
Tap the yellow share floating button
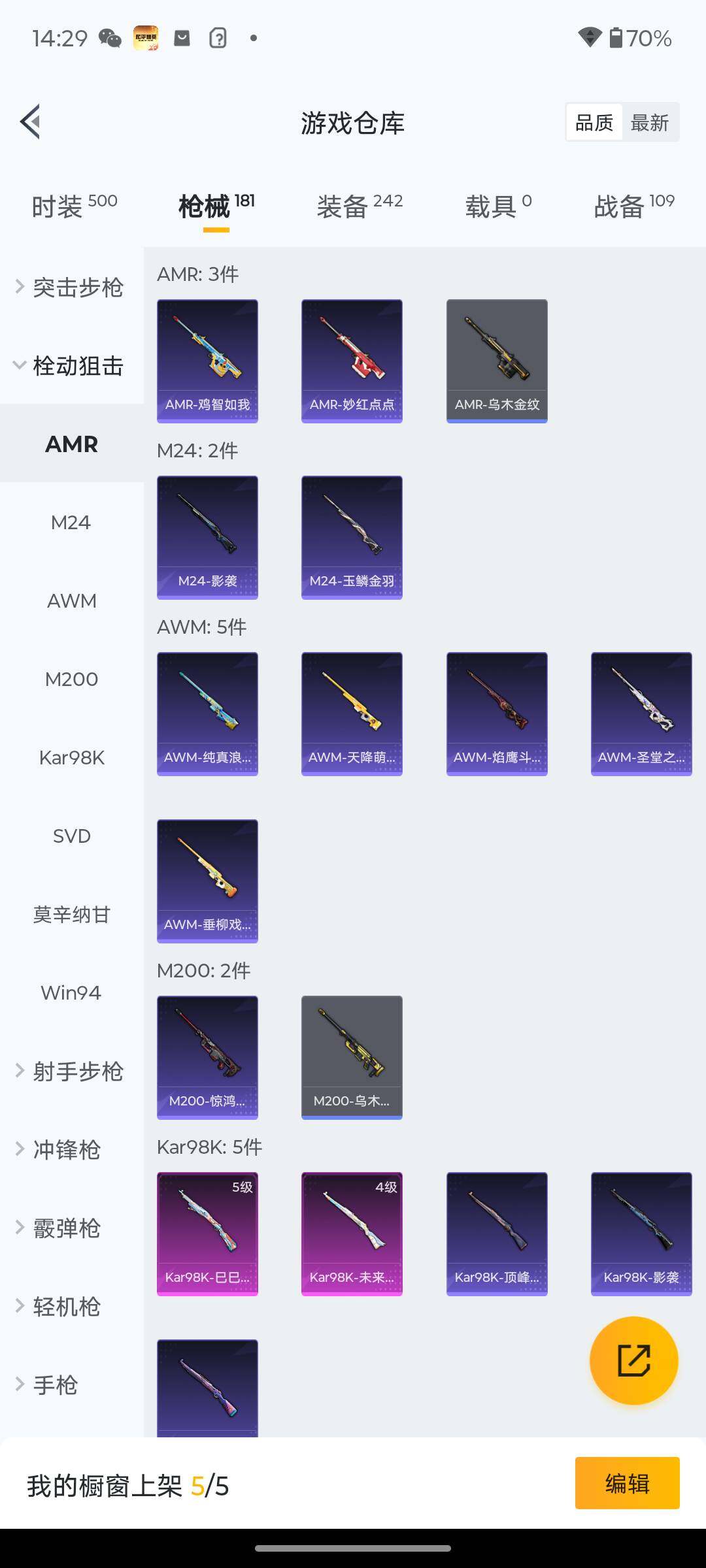pos(633,1360)
